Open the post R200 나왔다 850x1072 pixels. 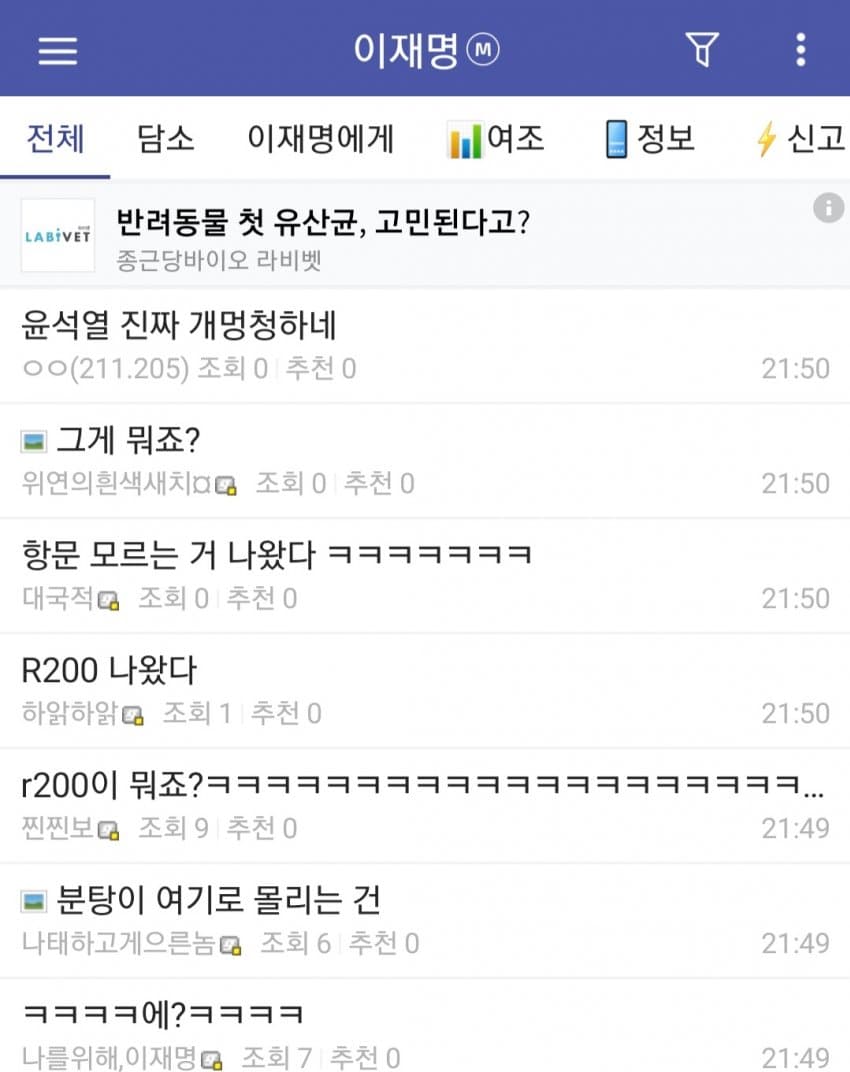[110, 669]
